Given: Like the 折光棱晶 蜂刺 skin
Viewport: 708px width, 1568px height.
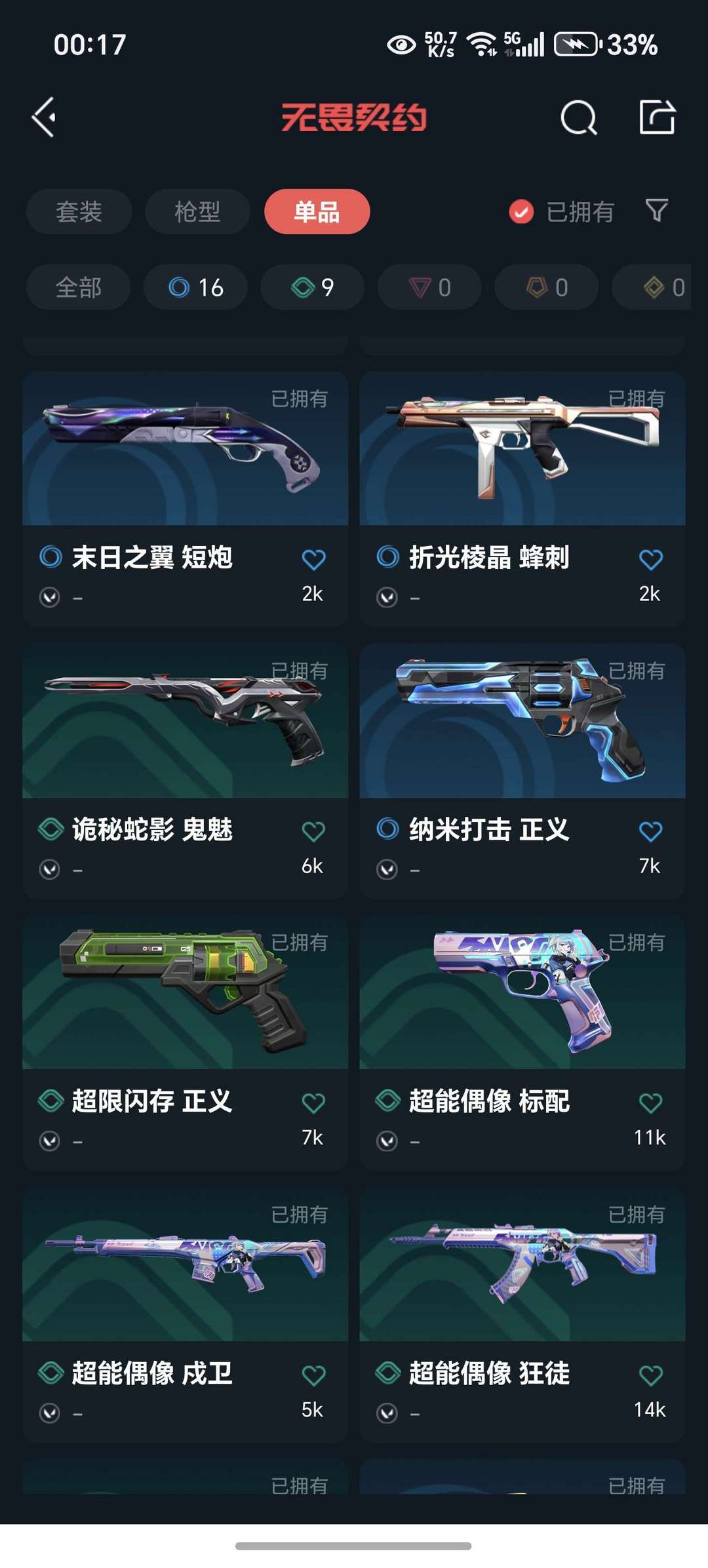Looking at the screenshot, I should click(x=650, y=560).
